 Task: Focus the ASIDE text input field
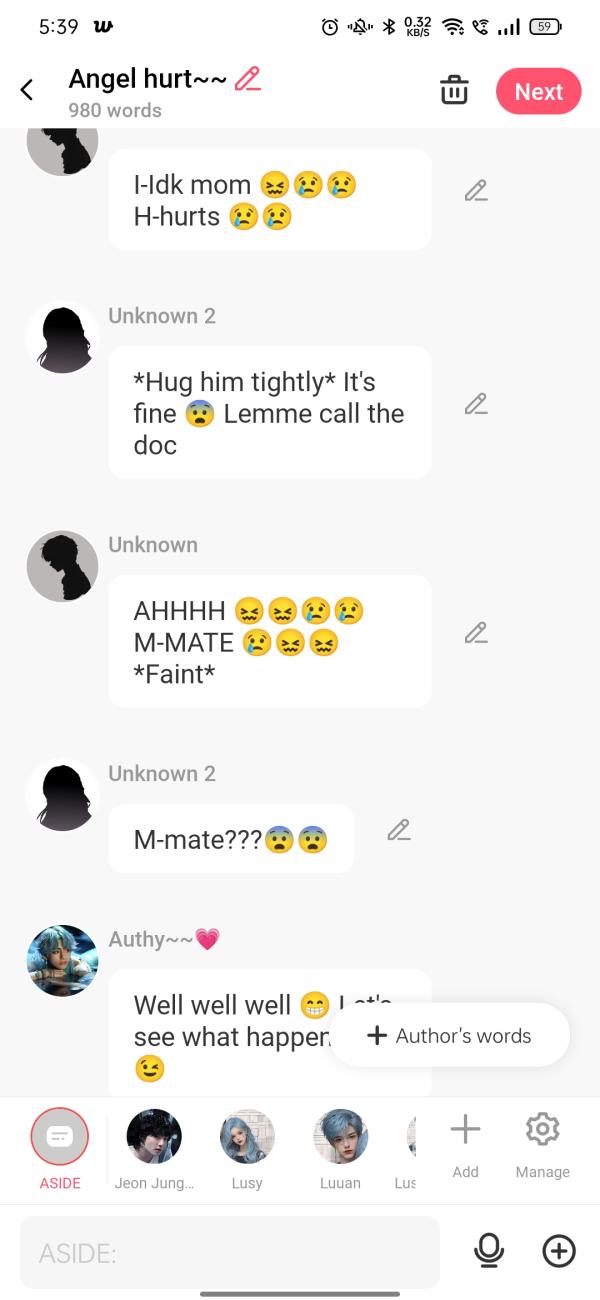pyautogui.click(x=230, y=1252)
